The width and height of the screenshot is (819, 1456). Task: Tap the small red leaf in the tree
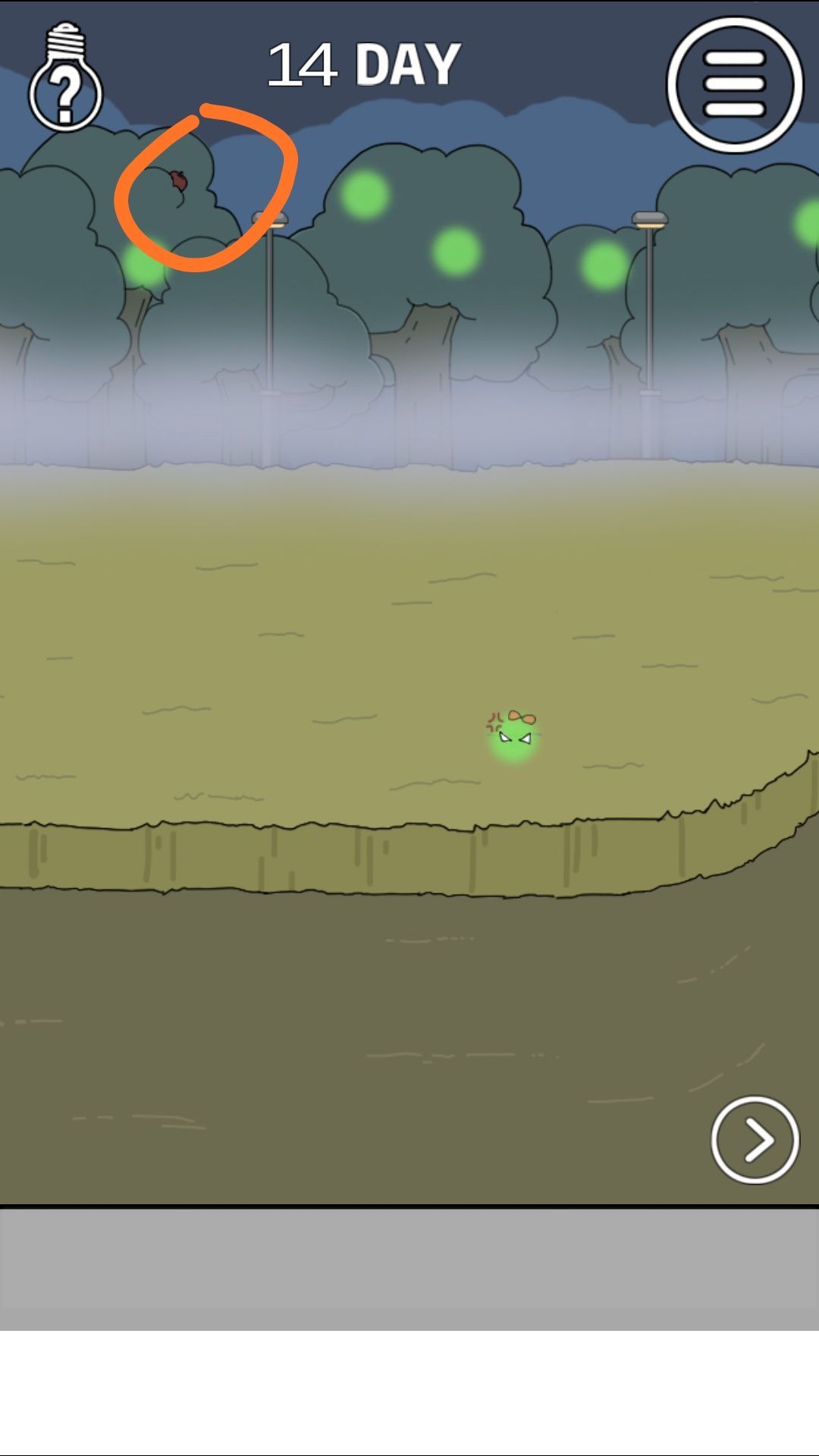pyautogui.click(x=178, y=180)
